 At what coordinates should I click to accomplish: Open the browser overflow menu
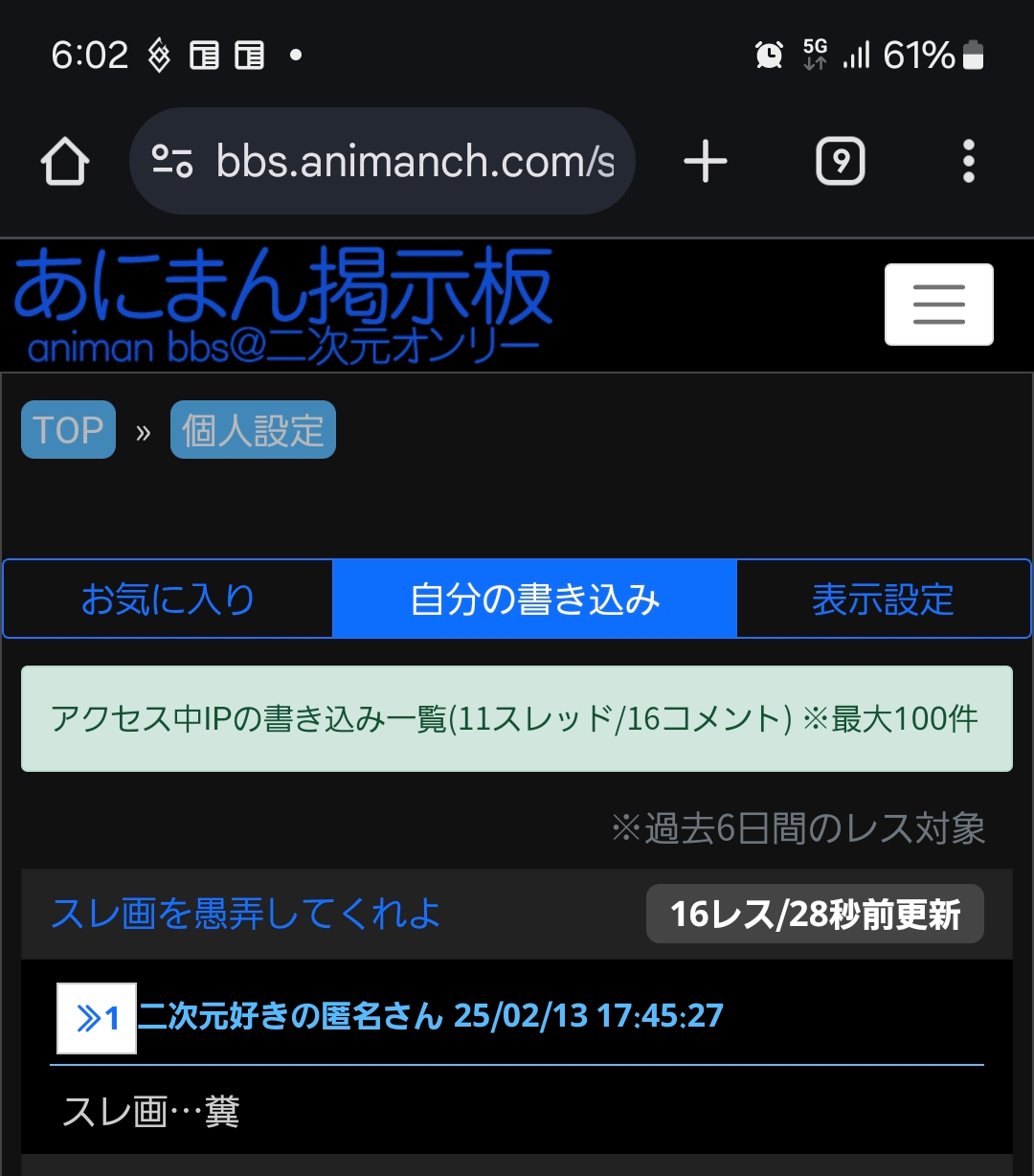pyautogui.click(x=968, y=162)
